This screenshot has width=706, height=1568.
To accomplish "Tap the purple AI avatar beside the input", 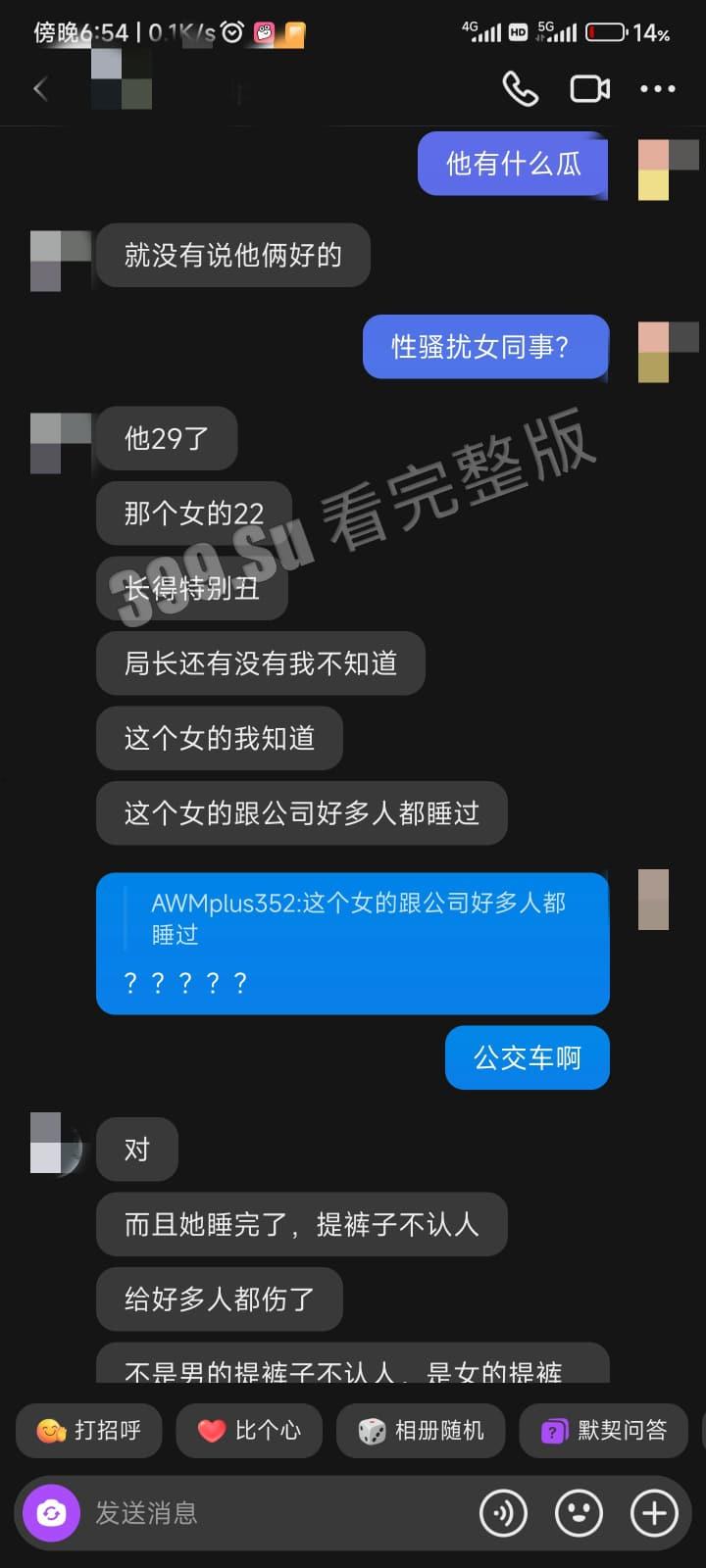I will [x=51, y=1513].
